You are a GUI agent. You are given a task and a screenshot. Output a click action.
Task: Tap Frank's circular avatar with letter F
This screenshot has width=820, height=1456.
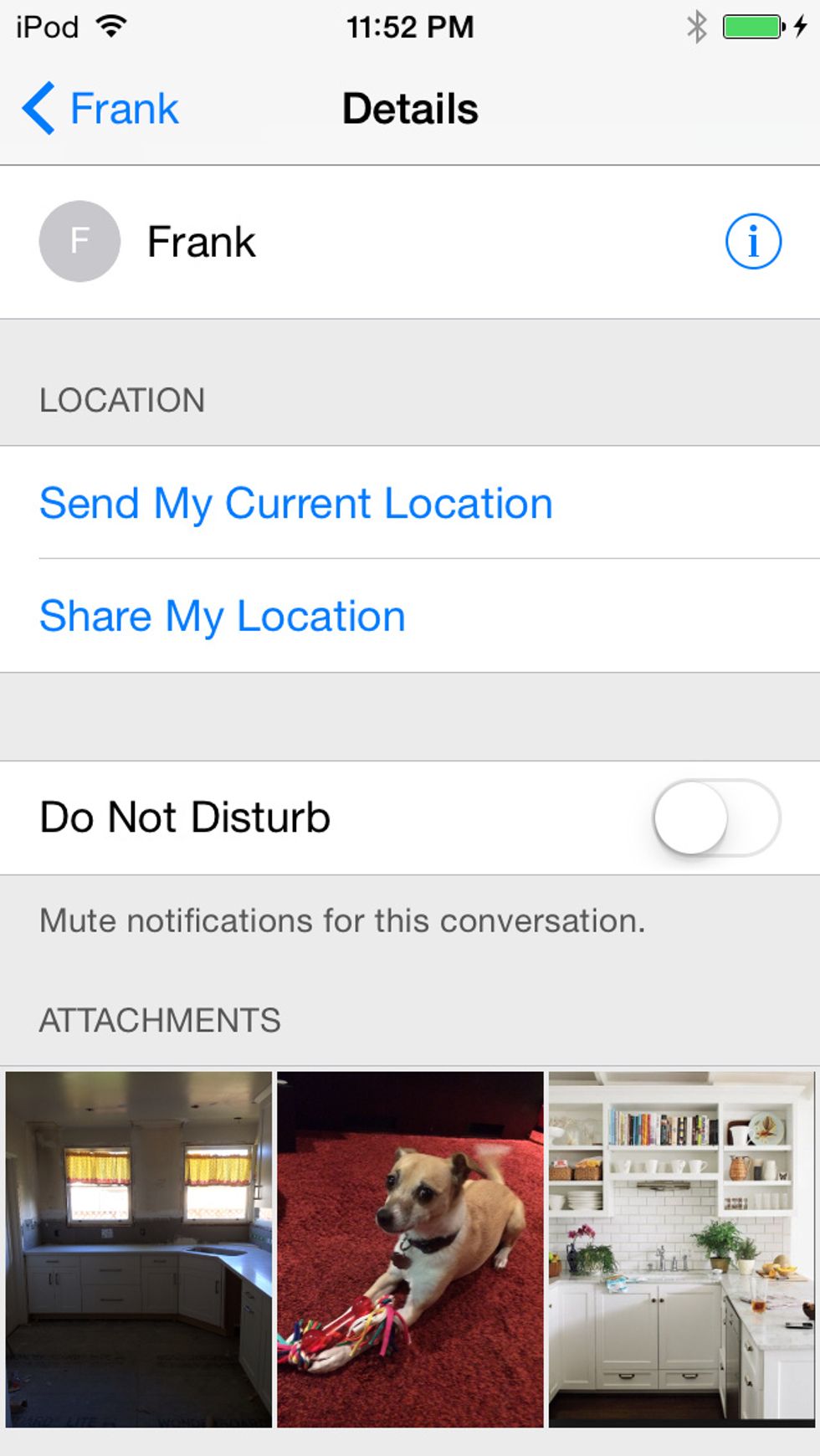pos(79,241)
